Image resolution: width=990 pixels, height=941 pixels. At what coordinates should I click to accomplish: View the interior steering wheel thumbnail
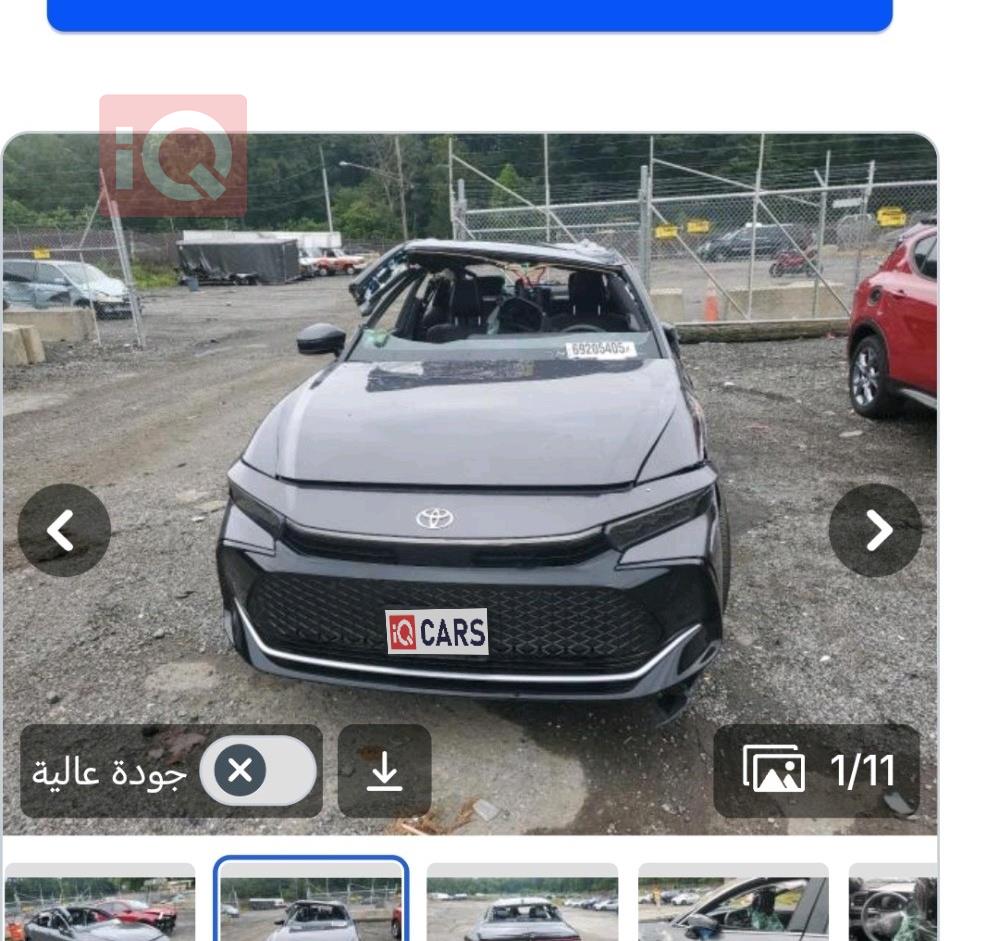893,904
